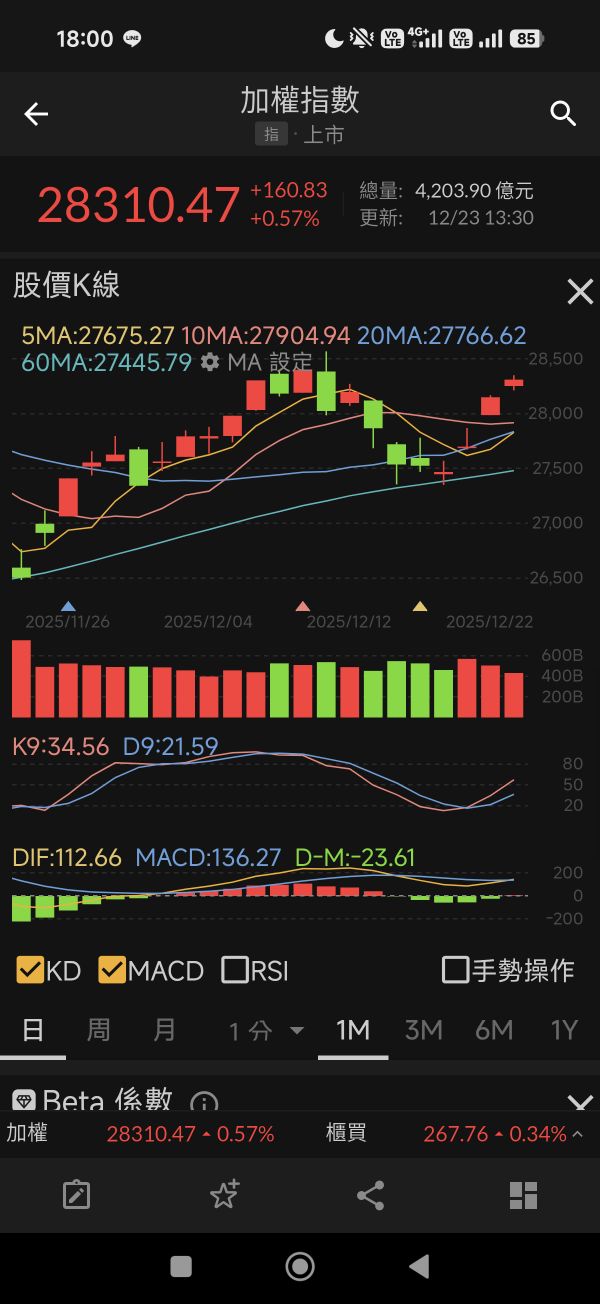Expand the index ticker bar arrow
Screen dimensions: 600x1304
tap(577, 1134)
